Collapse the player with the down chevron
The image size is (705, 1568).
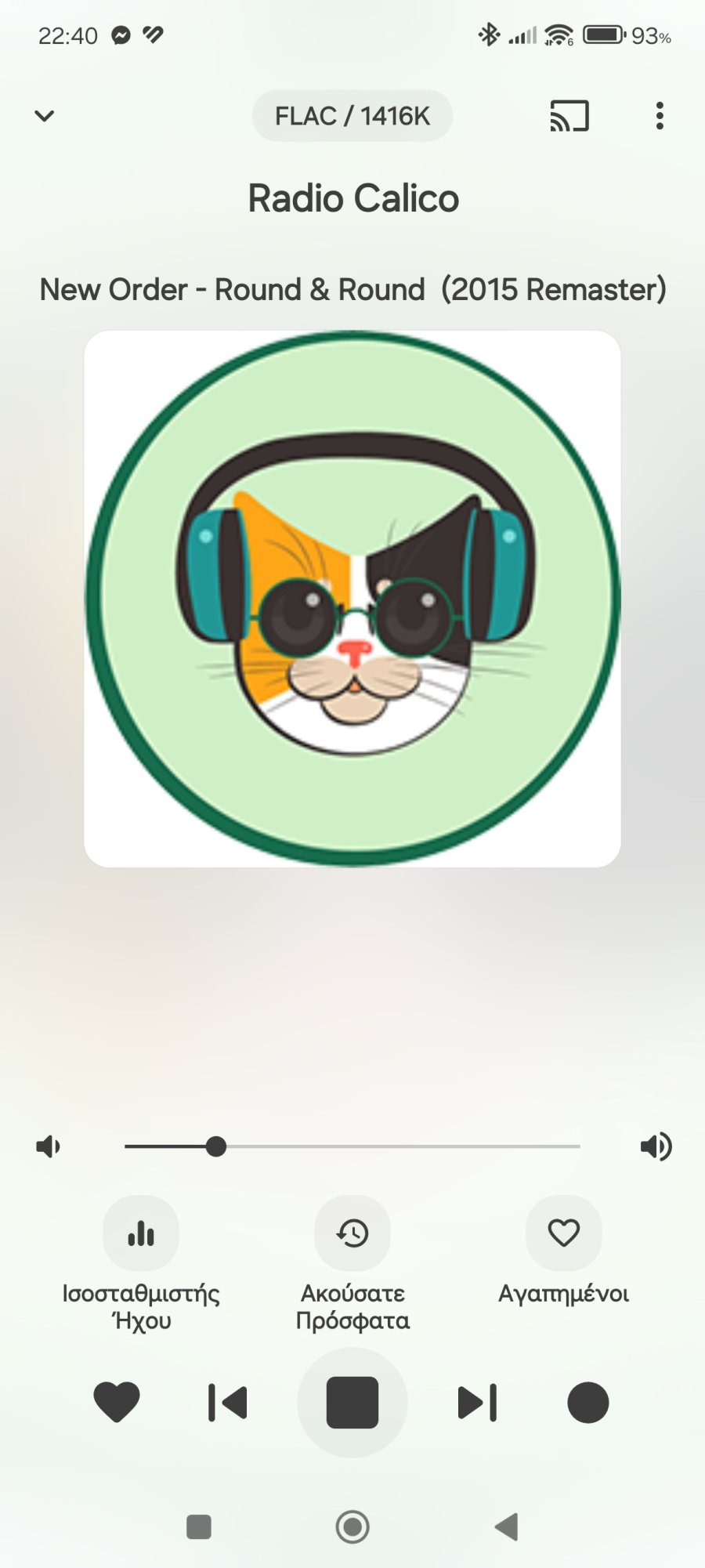(x=45, y=116)
